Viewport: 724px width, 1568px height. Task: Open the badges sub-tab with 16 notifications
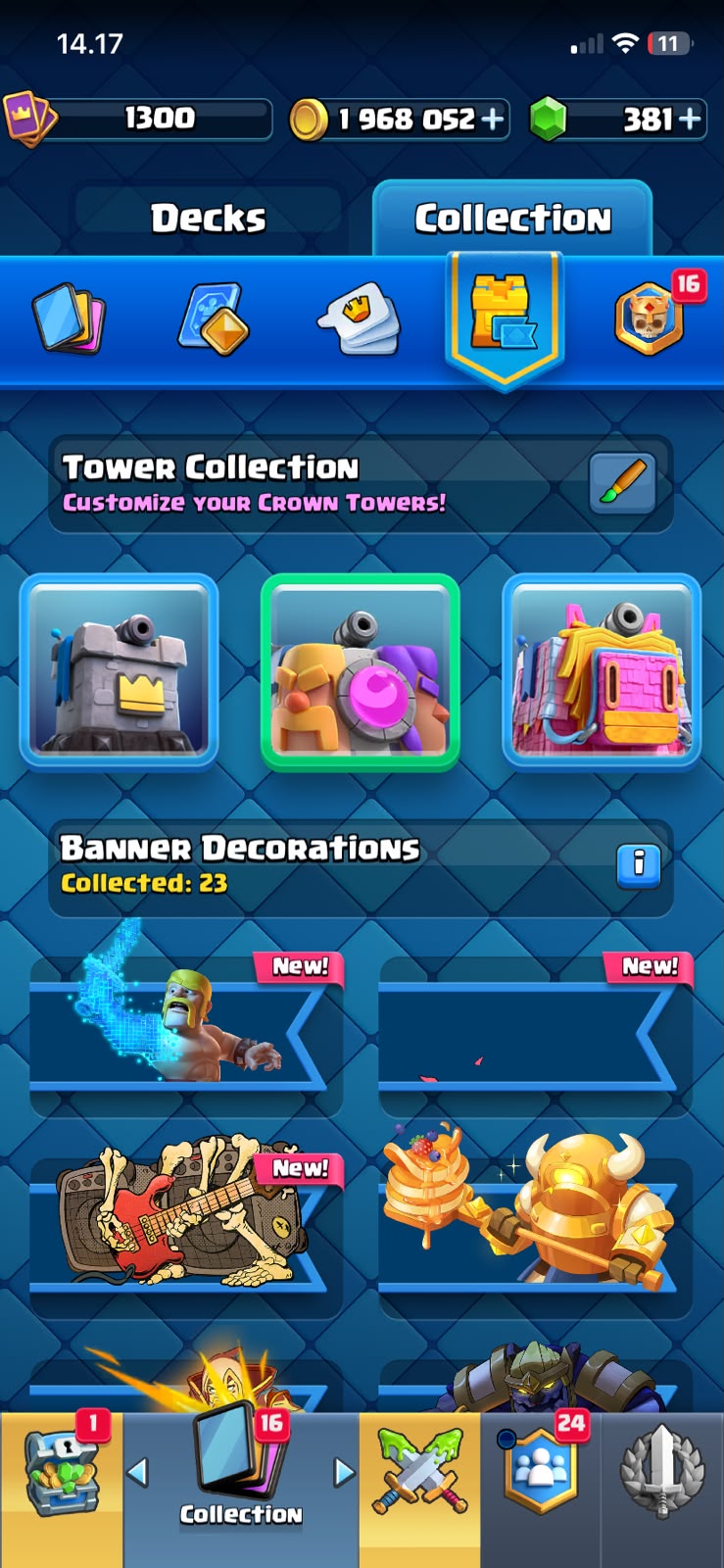coord(649,318)
